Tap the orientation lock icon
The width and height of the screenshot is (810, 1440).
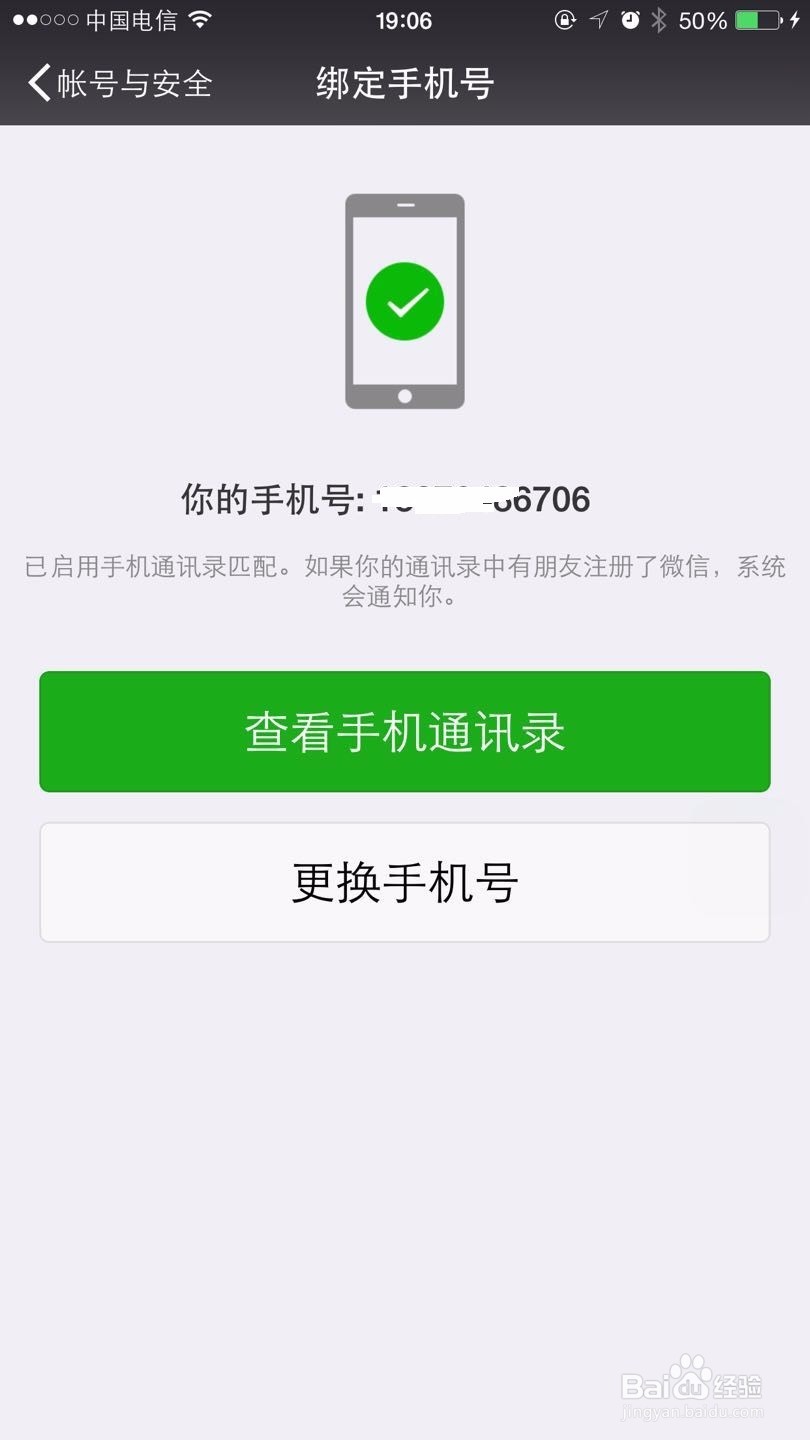pyautogui.click(x=565, y=19)
